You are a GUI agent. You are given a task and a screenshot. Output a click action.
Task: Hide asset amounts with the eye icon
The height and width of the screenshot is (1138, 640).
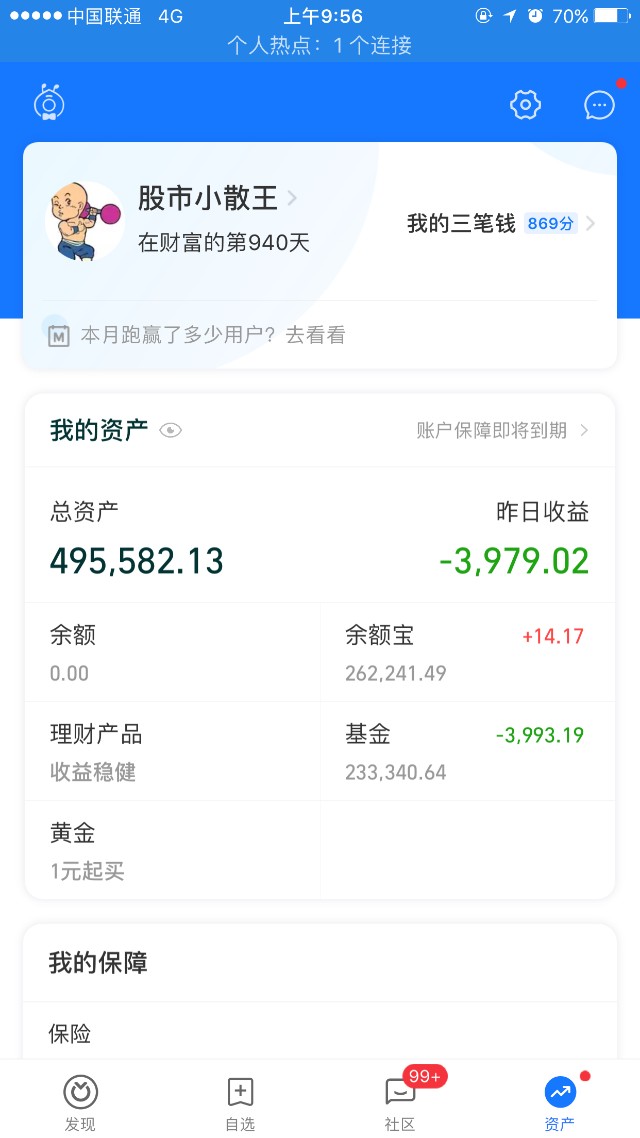tap(171, 430)
